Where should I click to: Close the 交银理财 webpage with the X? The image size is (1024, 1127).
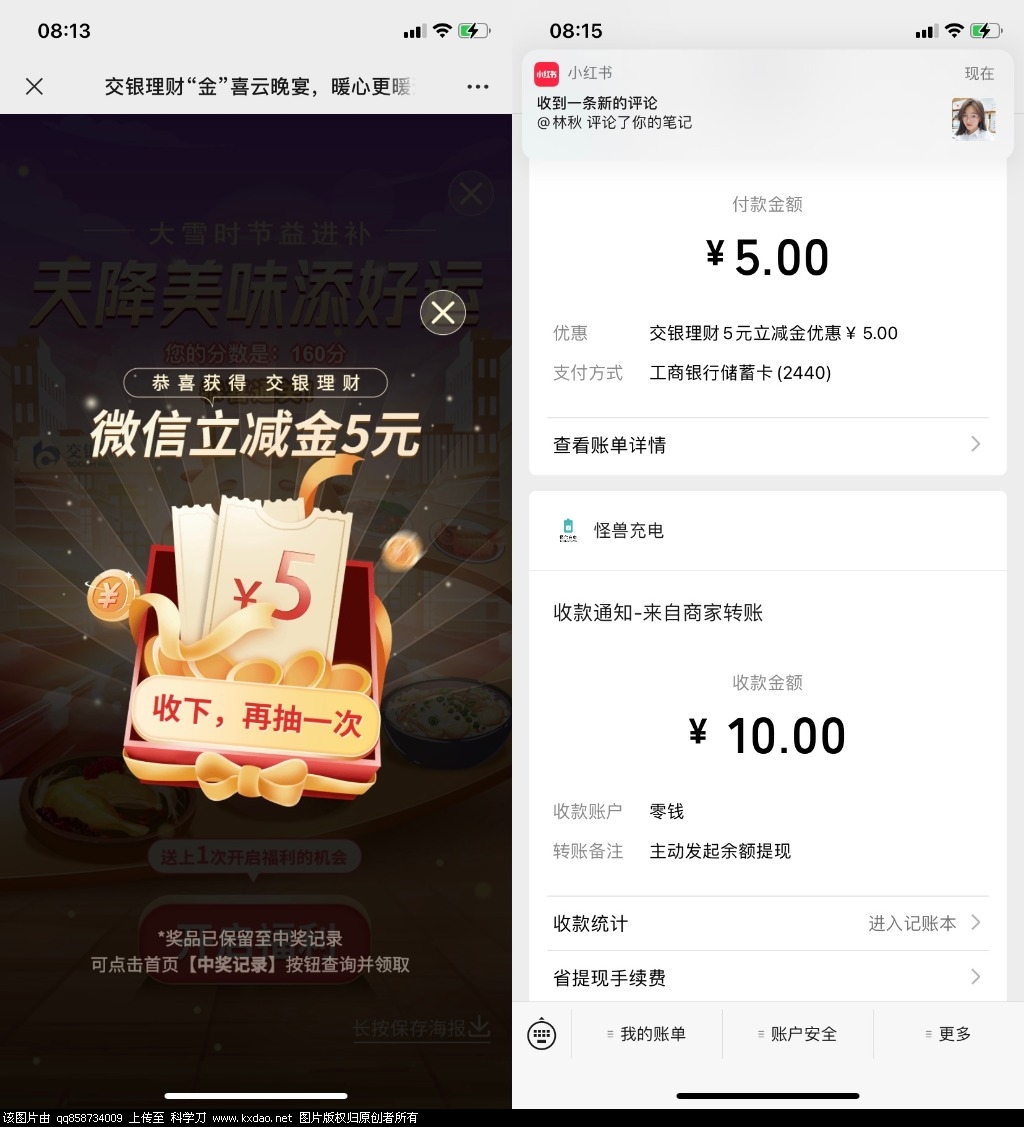pyautogui.click(x=34, y=87)
